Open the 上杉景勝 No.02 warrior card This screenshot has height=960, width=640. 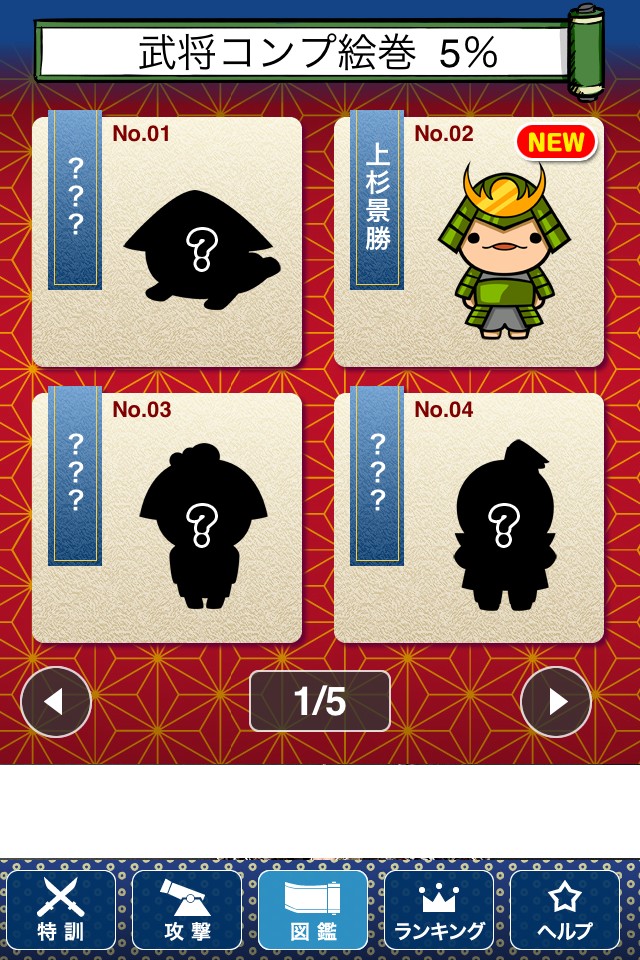(469, 242)
